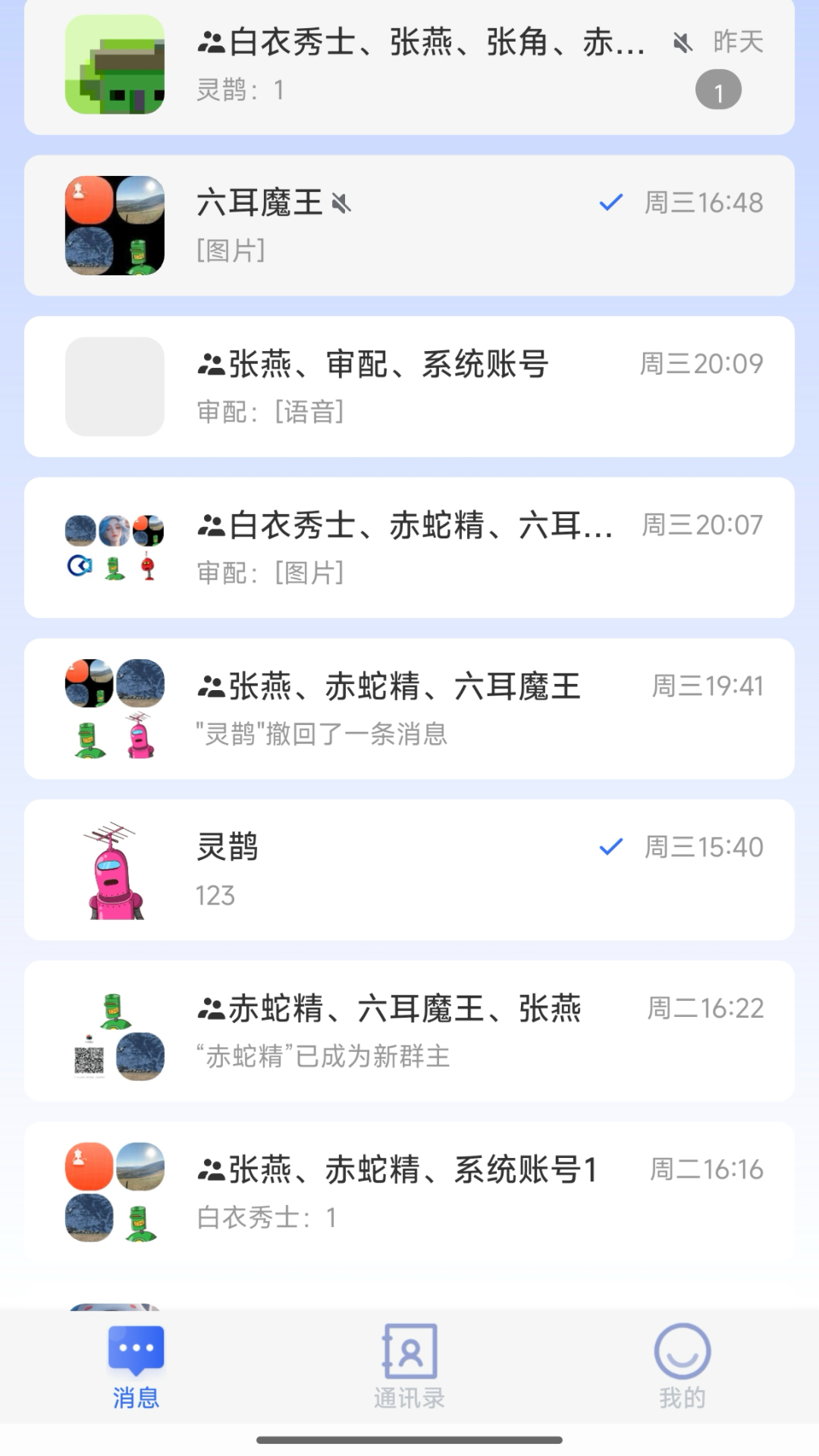Toggle the mute bell on topmost group chat
Viewport: 819px width, 1456px height.
pos(684,43)
